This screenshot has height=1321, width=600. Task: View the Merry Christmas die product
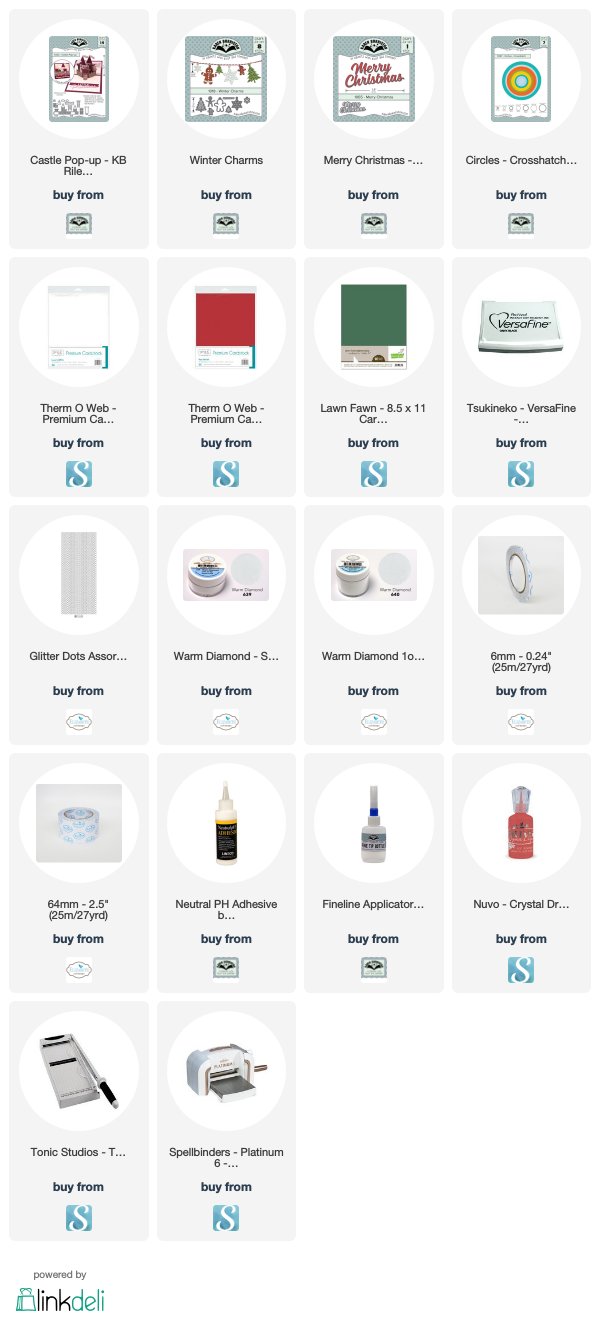(374, 129)
